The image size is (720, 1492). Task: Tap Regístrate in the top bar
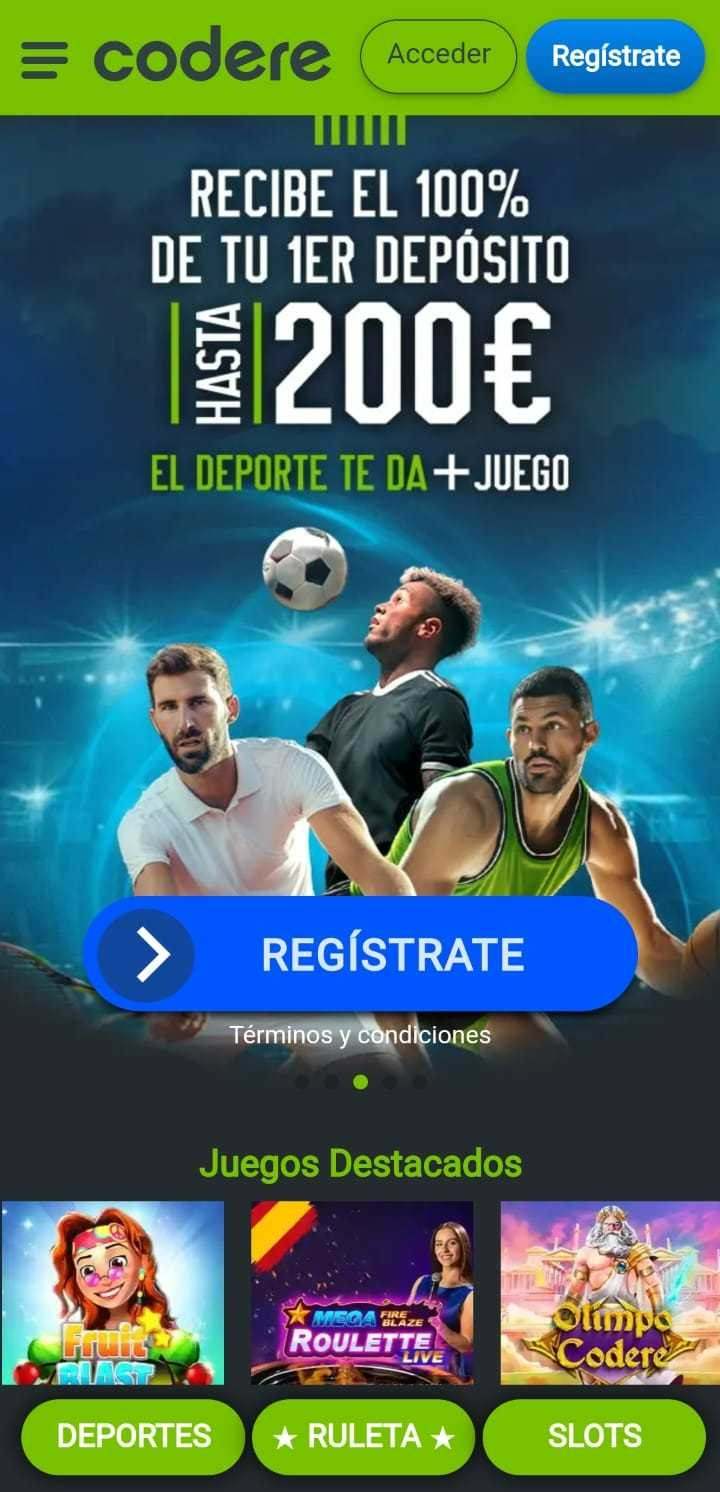click(615, 56)
